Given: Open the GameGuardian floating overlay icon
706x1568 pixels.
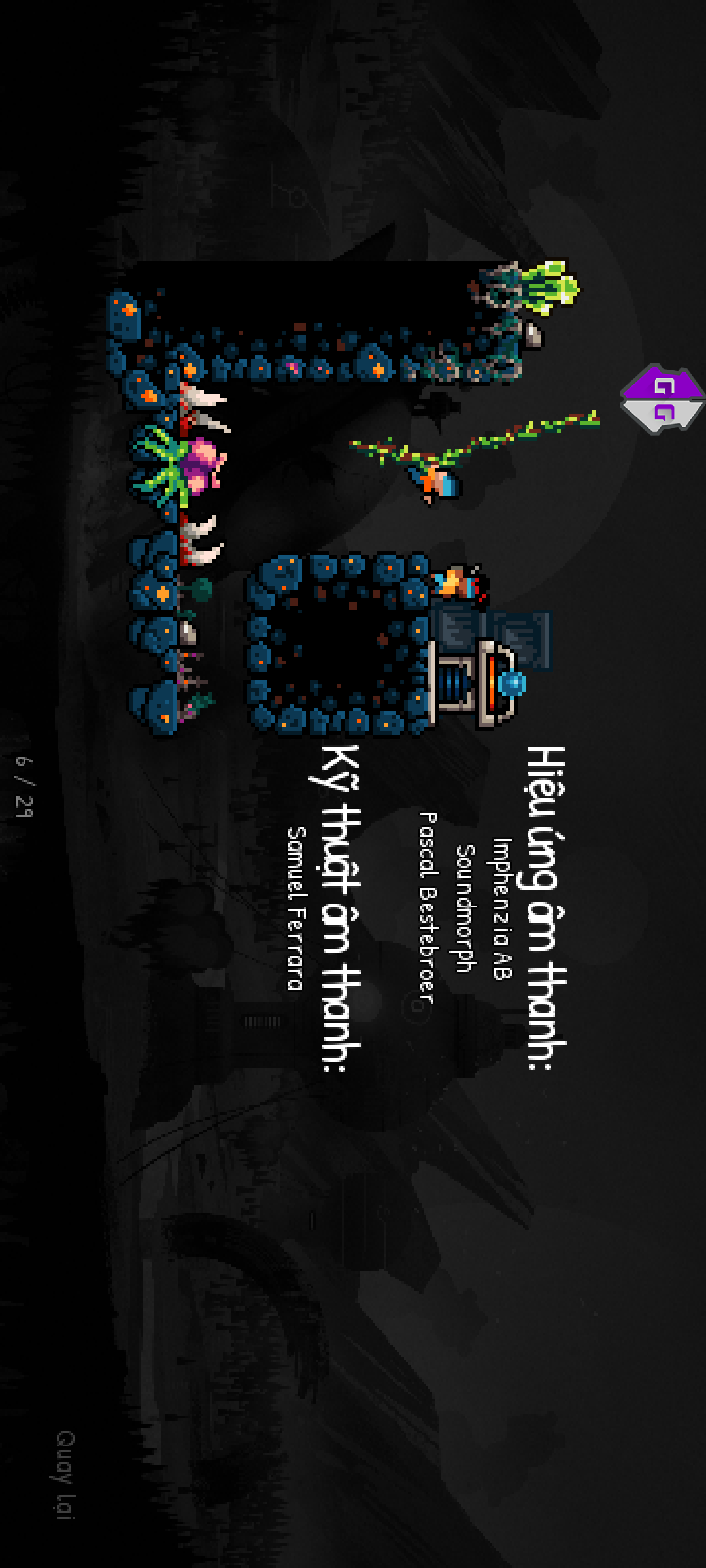Looking at the screenshot, I should pos(663,399).
